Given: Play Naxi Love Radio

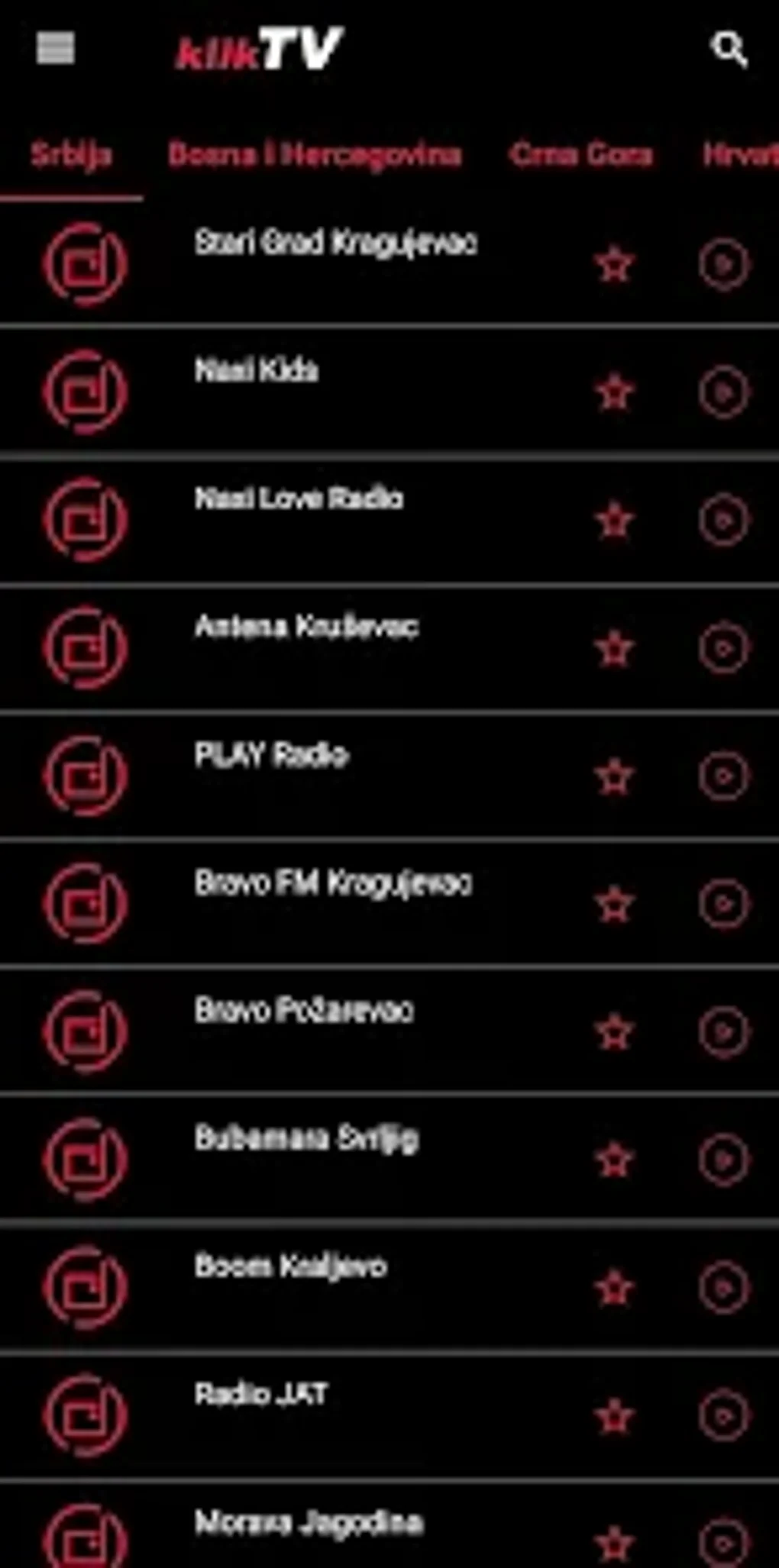Looking at the screenshot, I should coord(724,520).
